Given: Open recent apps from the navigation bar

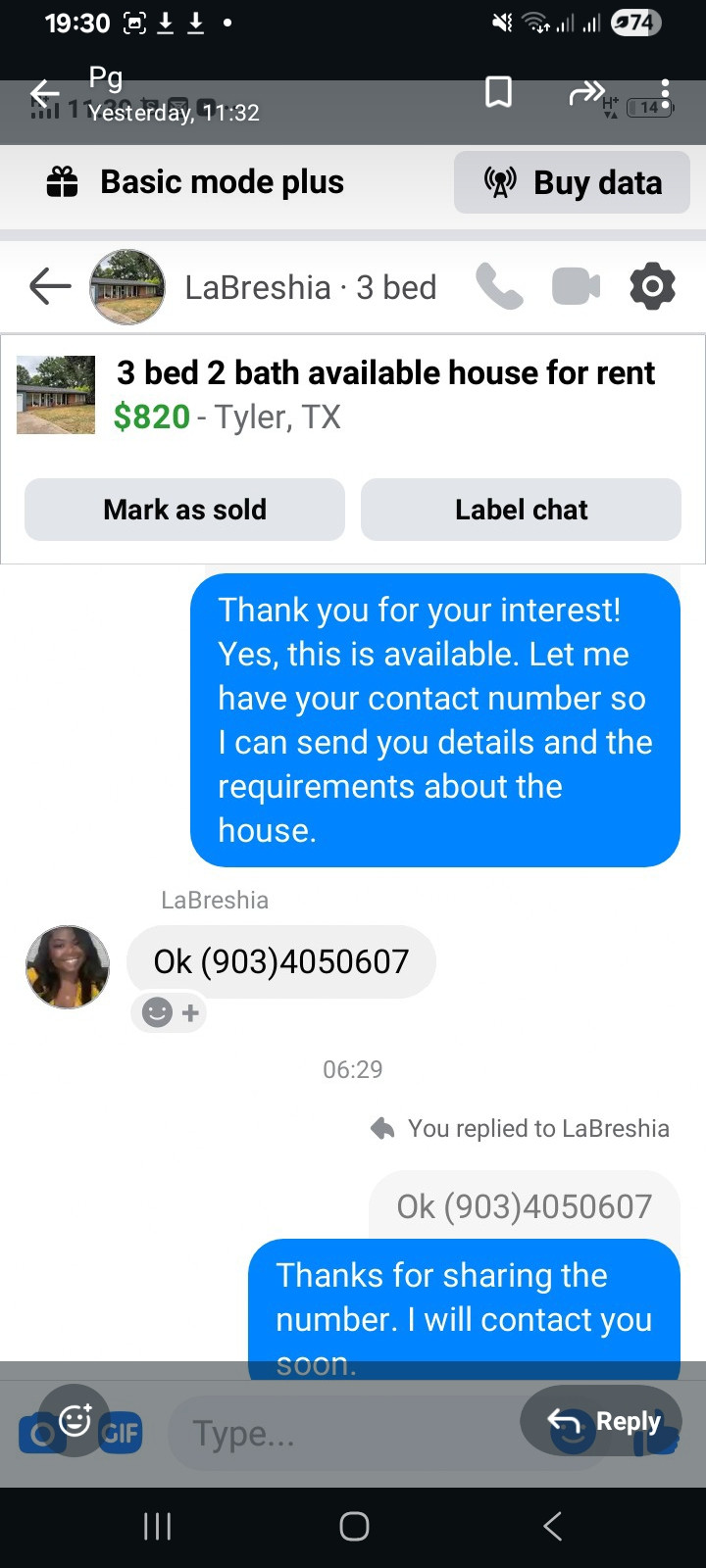Looking at the screenshot, I should click(158, 1526).
